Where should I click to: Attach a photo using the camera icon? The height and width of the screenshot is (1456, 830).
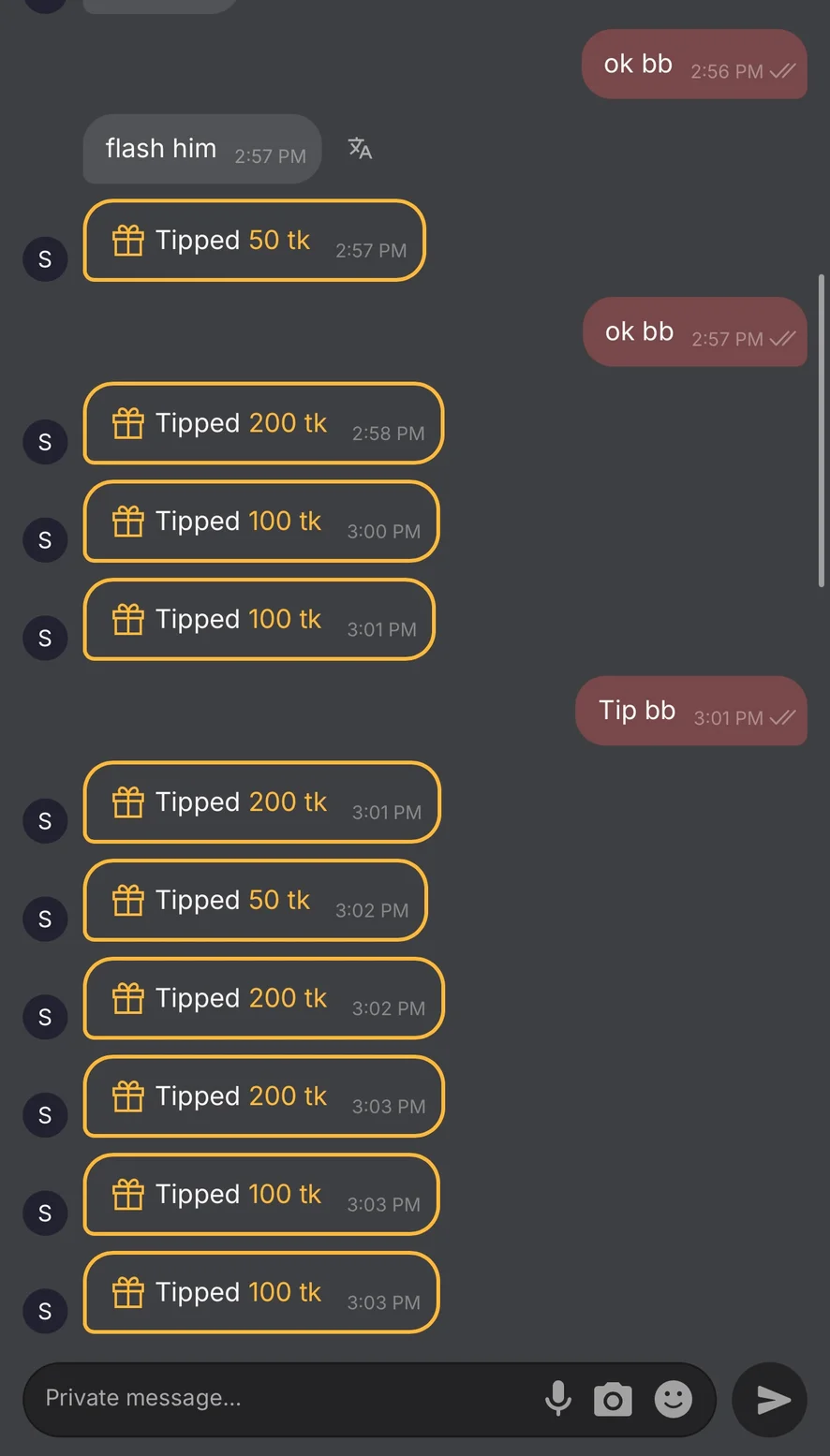point(613,1400)
